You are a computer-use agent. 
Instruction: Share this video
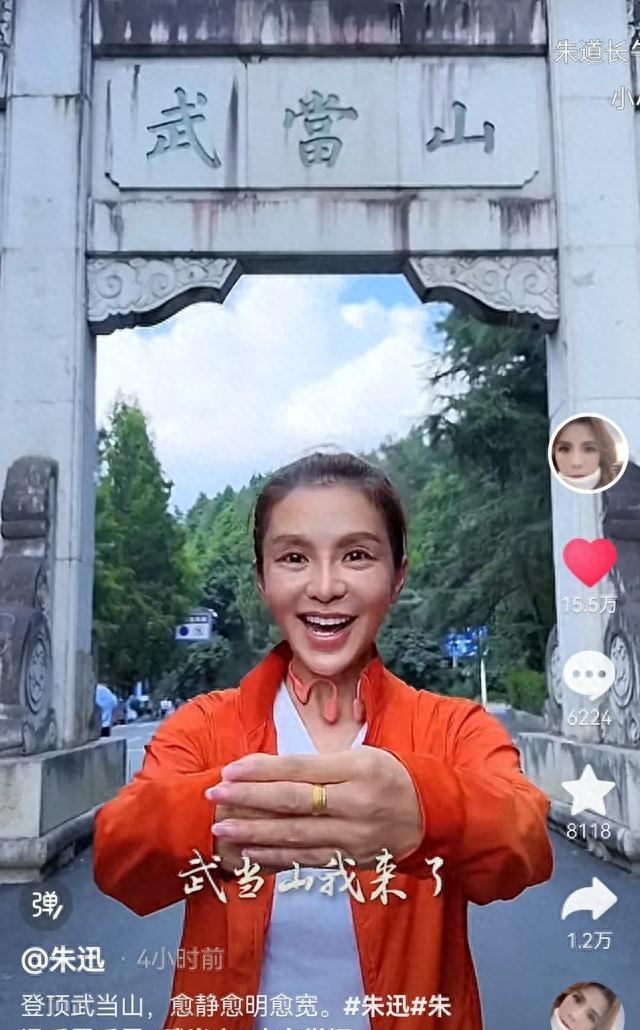point(588,899)
